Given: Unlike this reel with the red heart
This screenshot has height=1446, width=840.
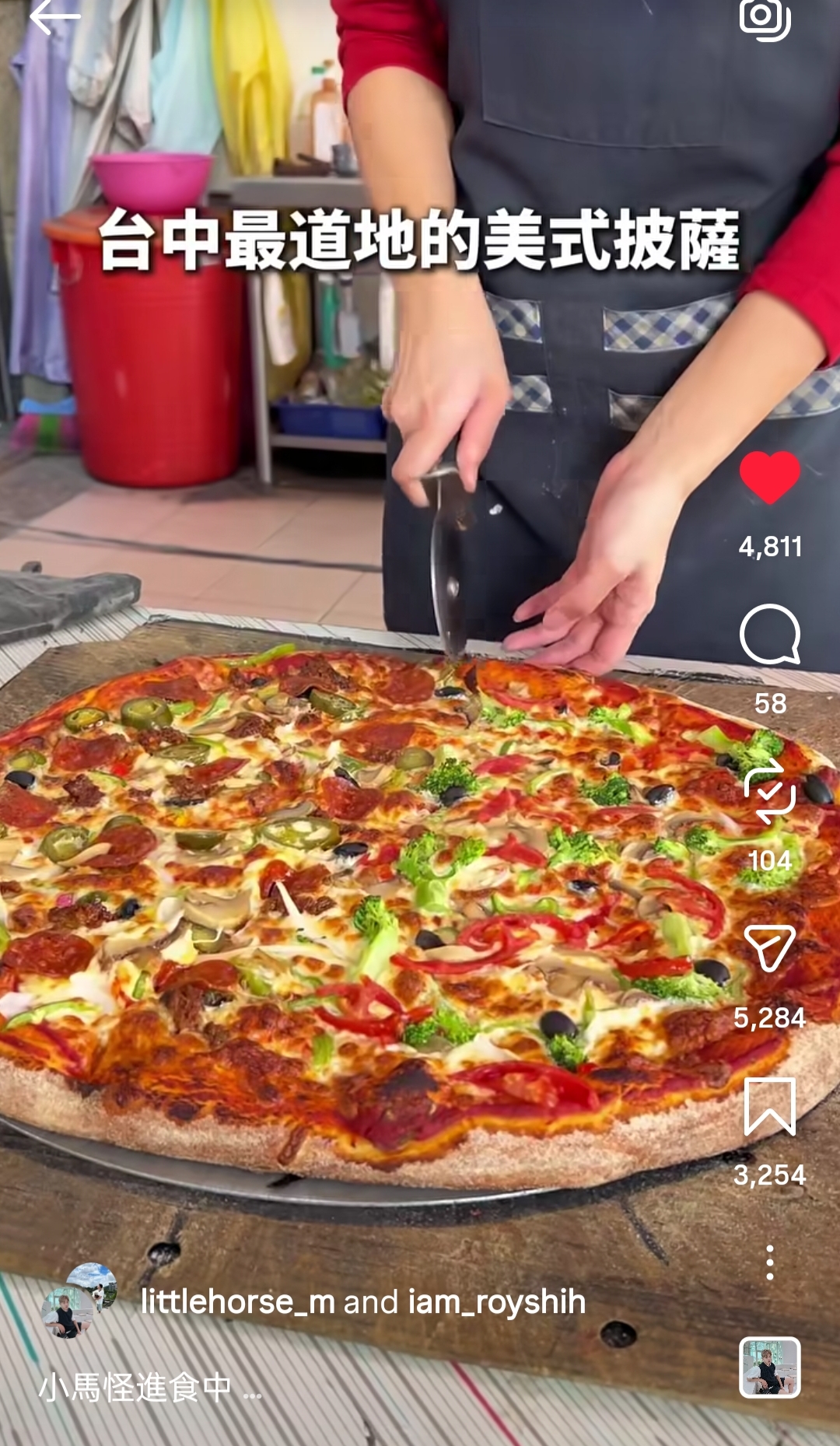Looking at the screenshot, I should (769, 477).
